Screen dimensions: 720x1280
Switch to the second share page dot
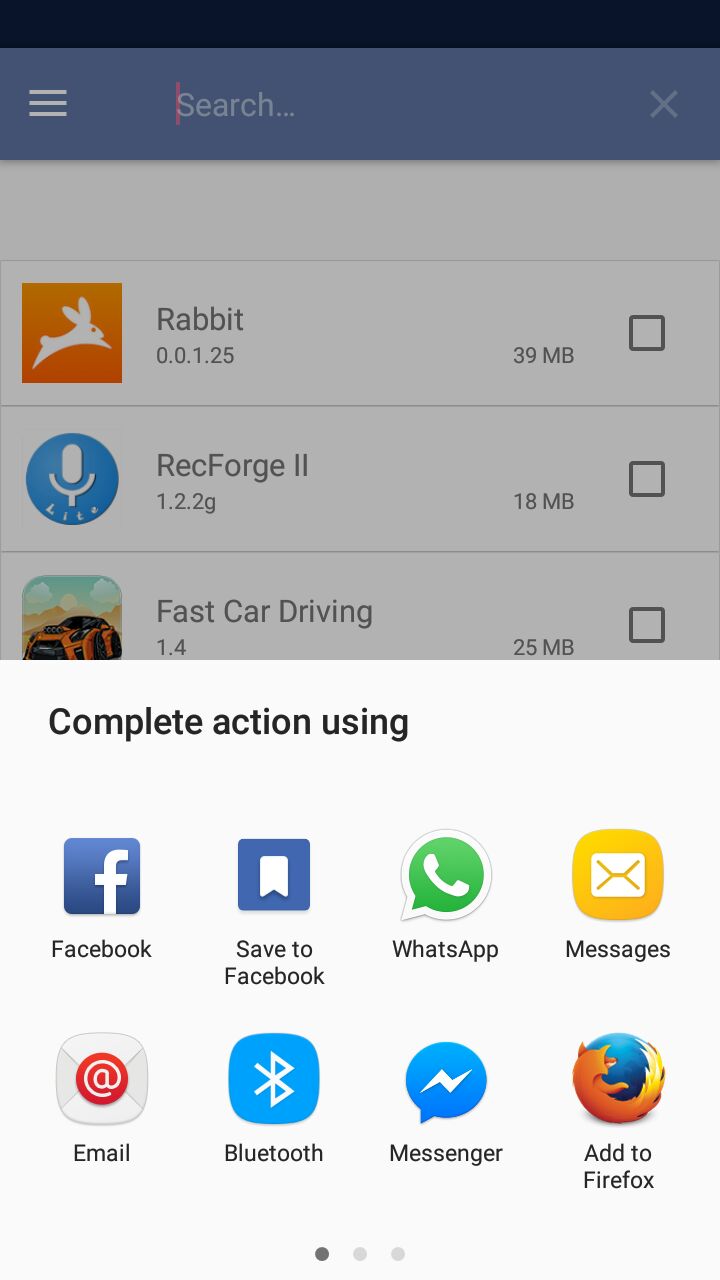359,1253
